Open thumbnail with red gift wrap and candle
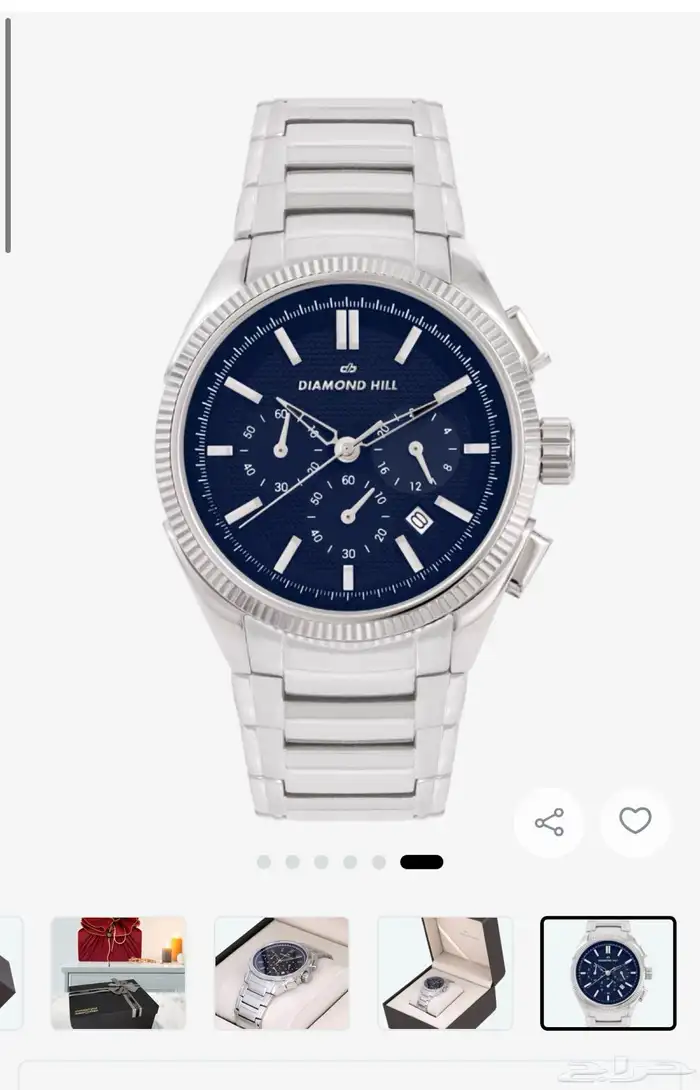The width and height of the screenshot is (700, 1090). tap(118, 972)
